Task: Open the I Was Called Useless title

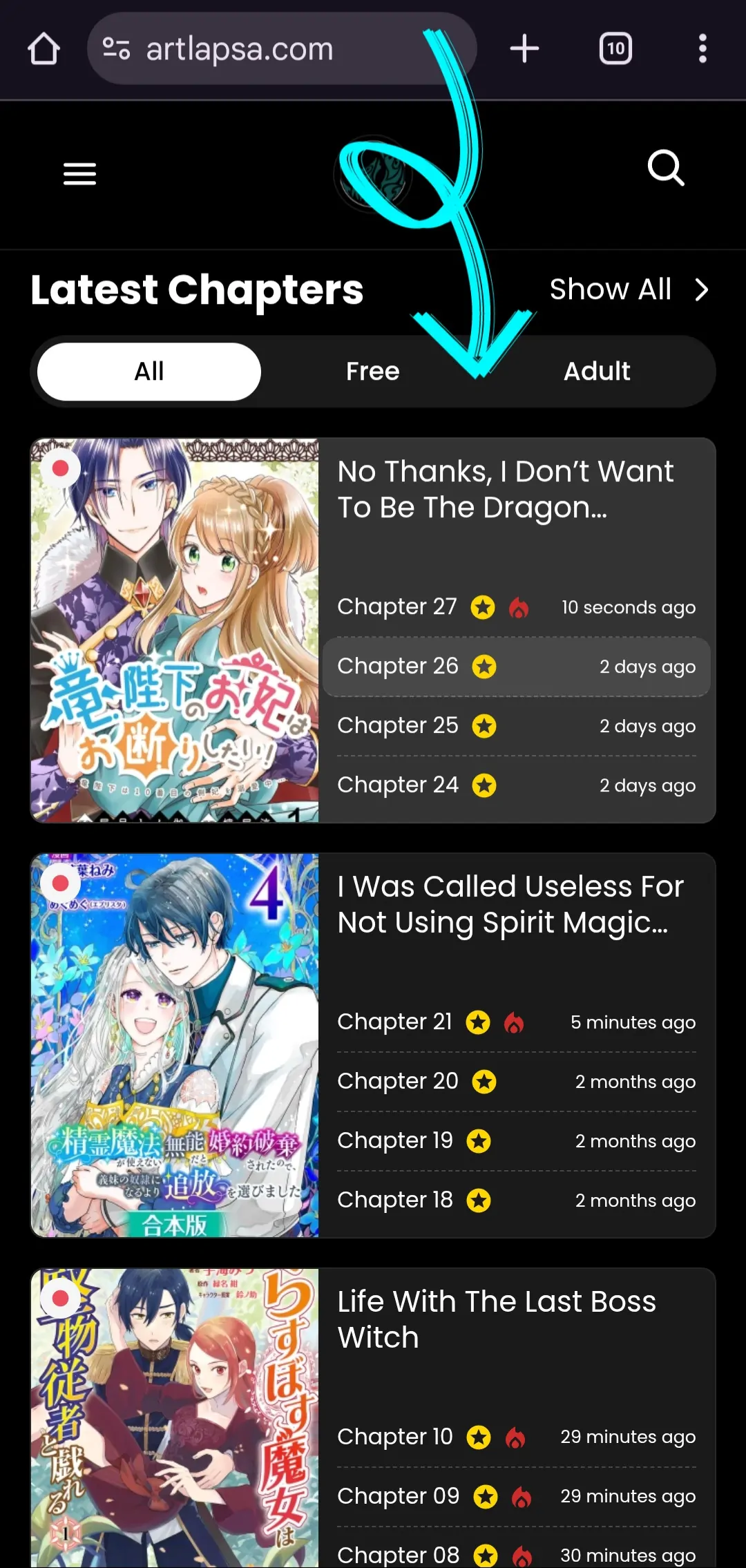Action: coord(511,904)
